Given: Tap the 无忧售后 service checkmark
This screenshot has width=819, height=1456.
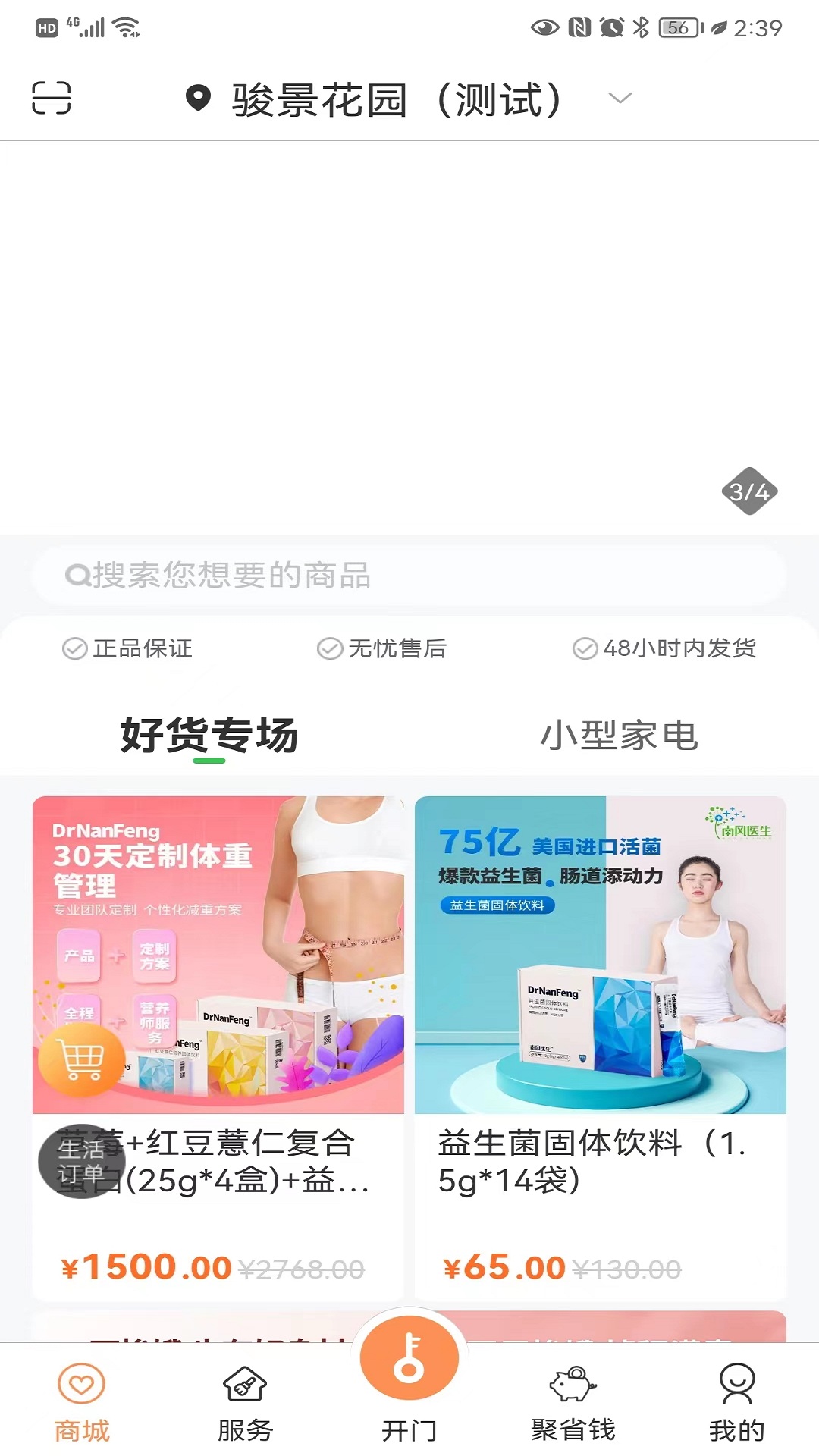Looking at the screenshot, I should (329, 648).
